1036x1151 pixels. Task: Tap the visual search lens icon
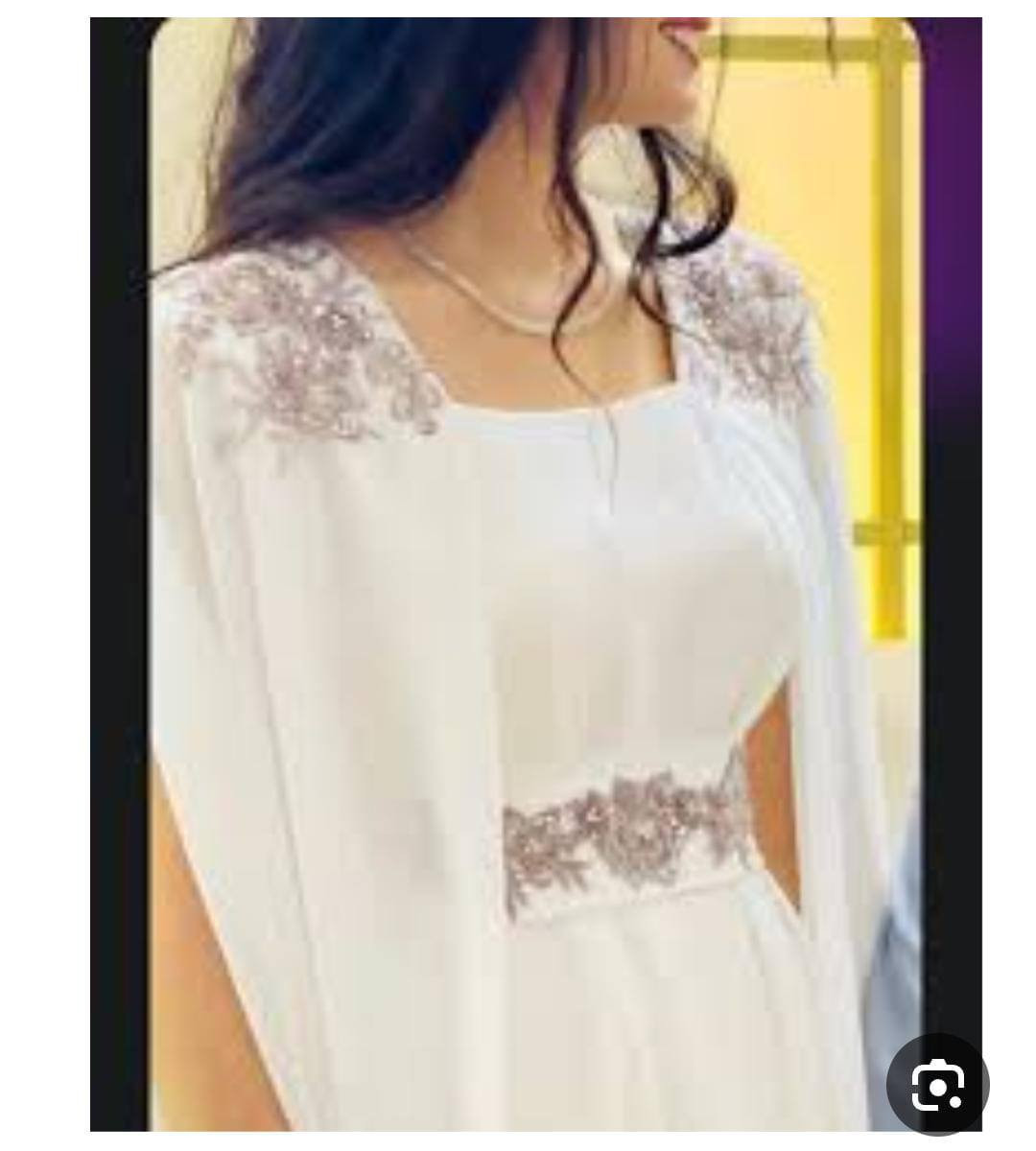click(937, 1085)
